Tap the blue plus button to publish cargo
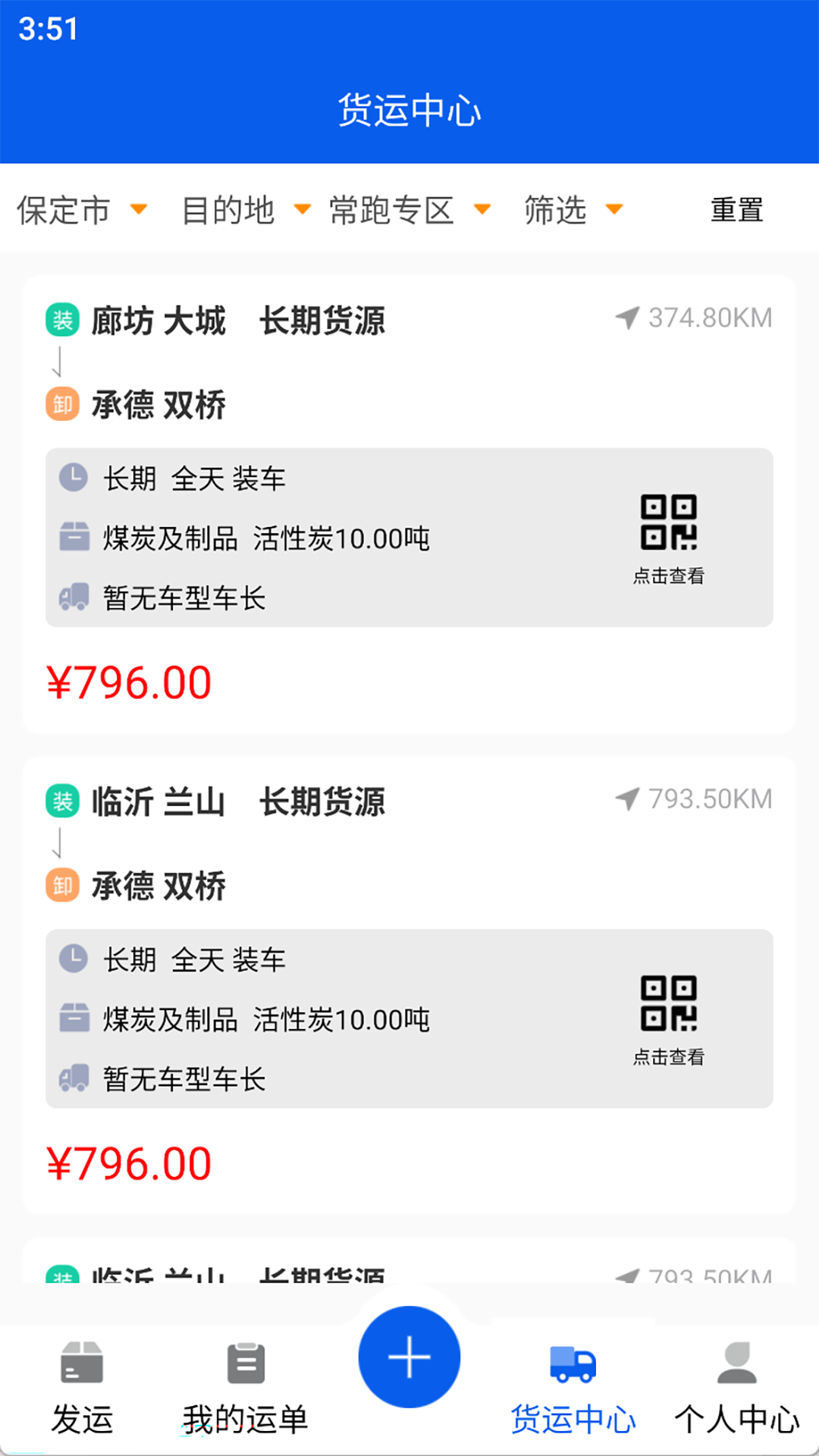Image resolution: width=819 pixels, height=1456 pixels. (409, 1357)
